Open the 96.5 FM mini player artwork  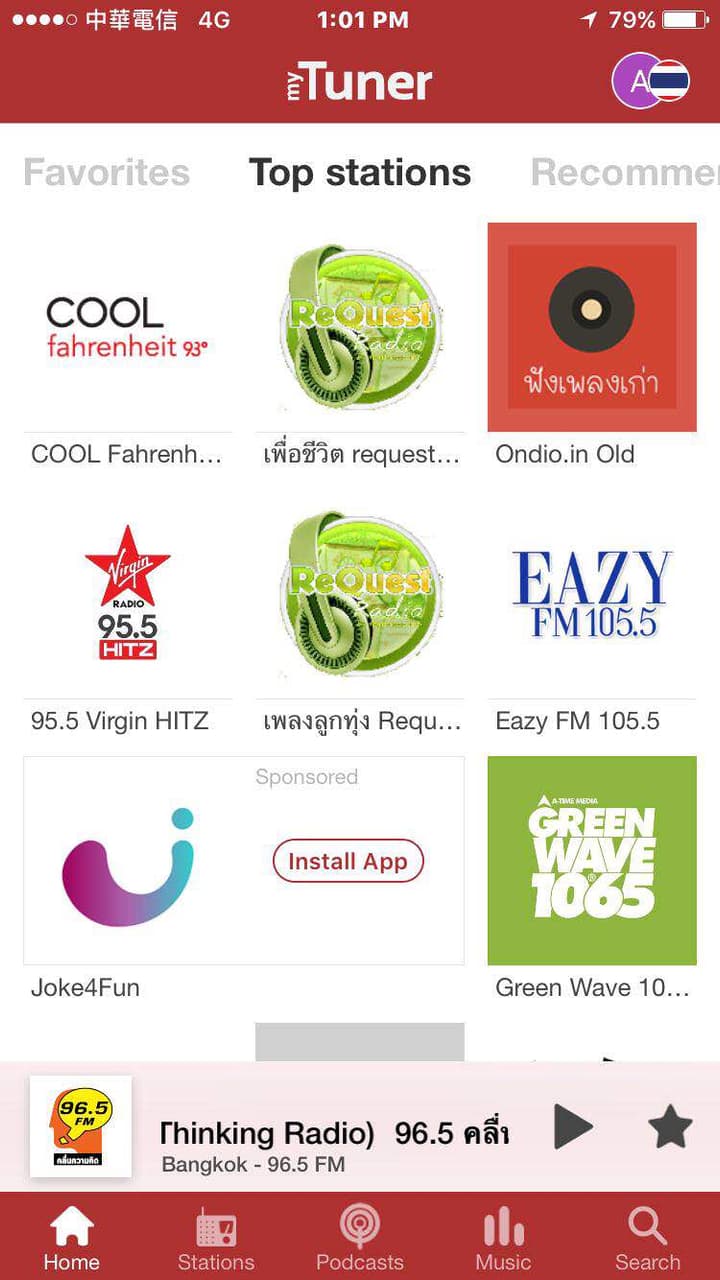pos(81,1126)
